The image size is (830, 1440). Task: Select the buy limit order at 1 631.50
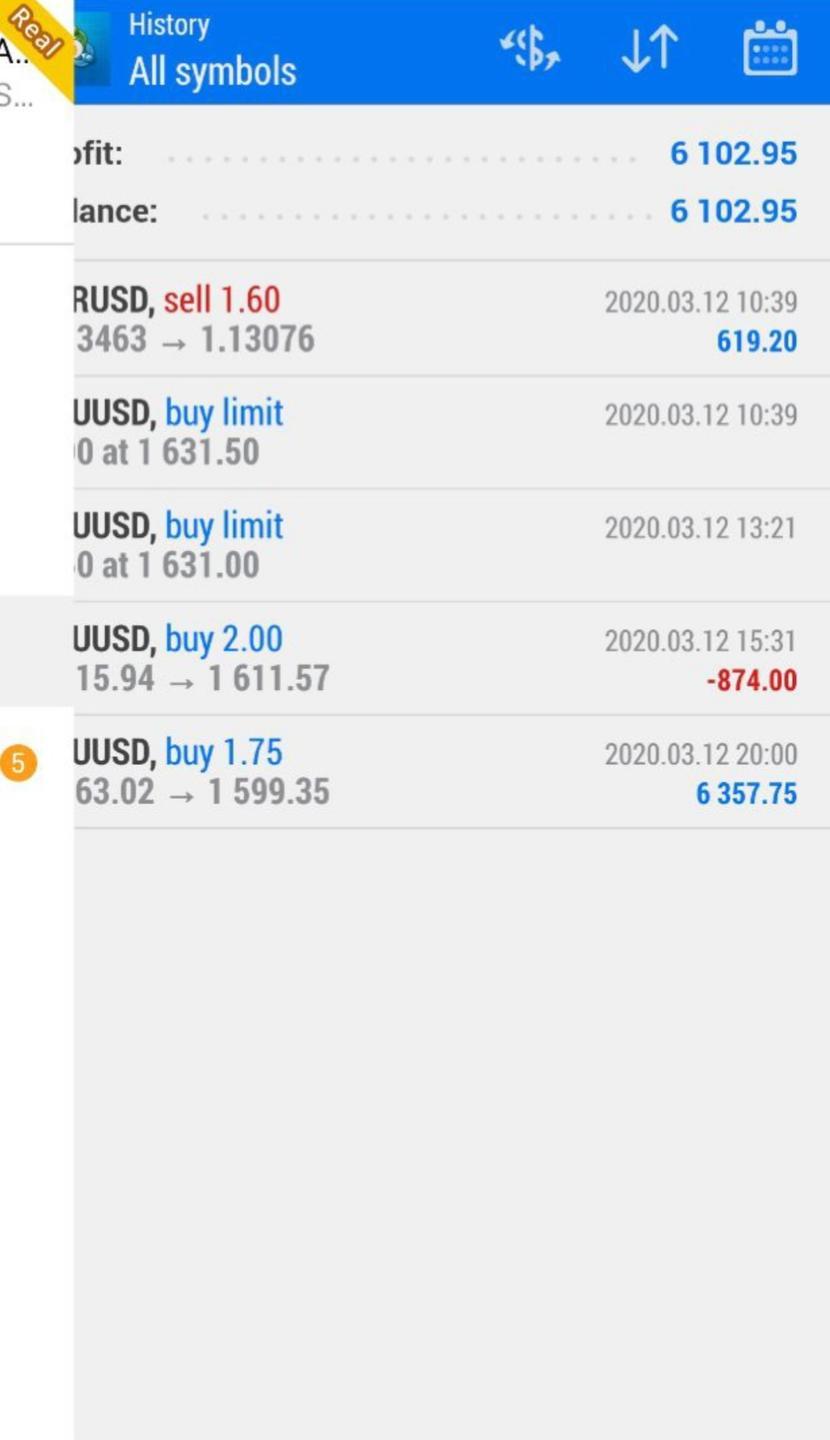[x=450, y=433]
